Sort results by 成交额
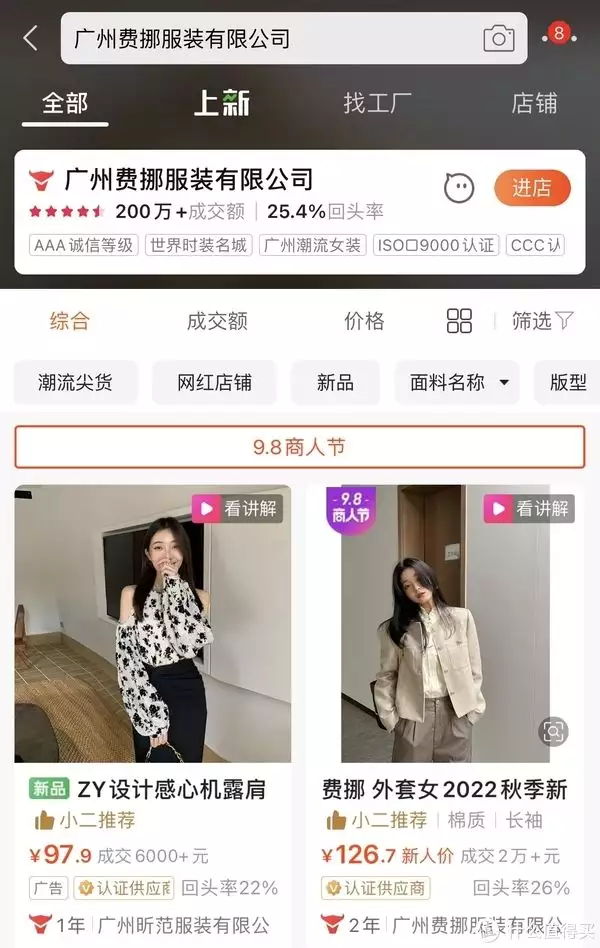This screenshot has height=948, width=600. 217,321
